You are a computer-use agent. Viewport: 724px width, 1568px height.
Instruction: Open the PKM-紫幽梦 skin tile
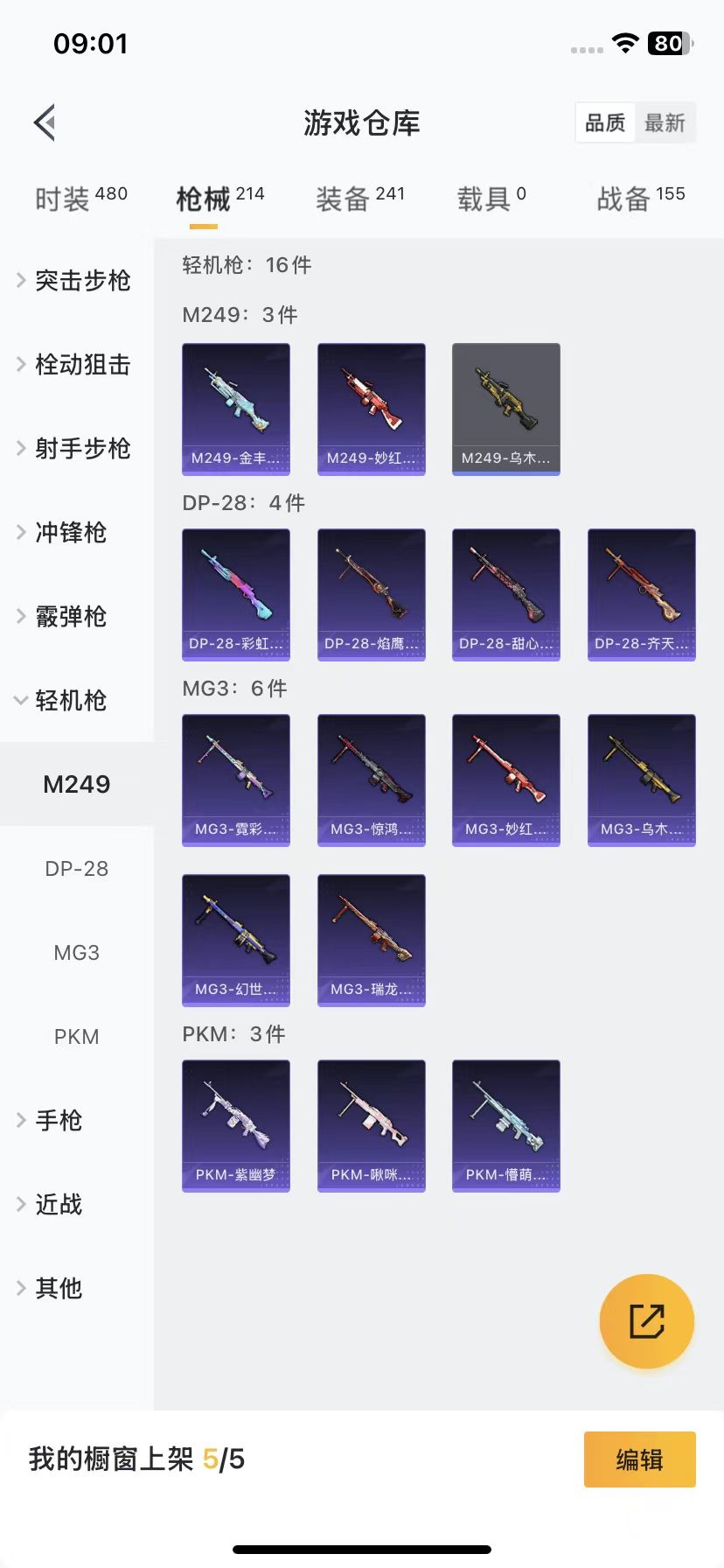236,1125
